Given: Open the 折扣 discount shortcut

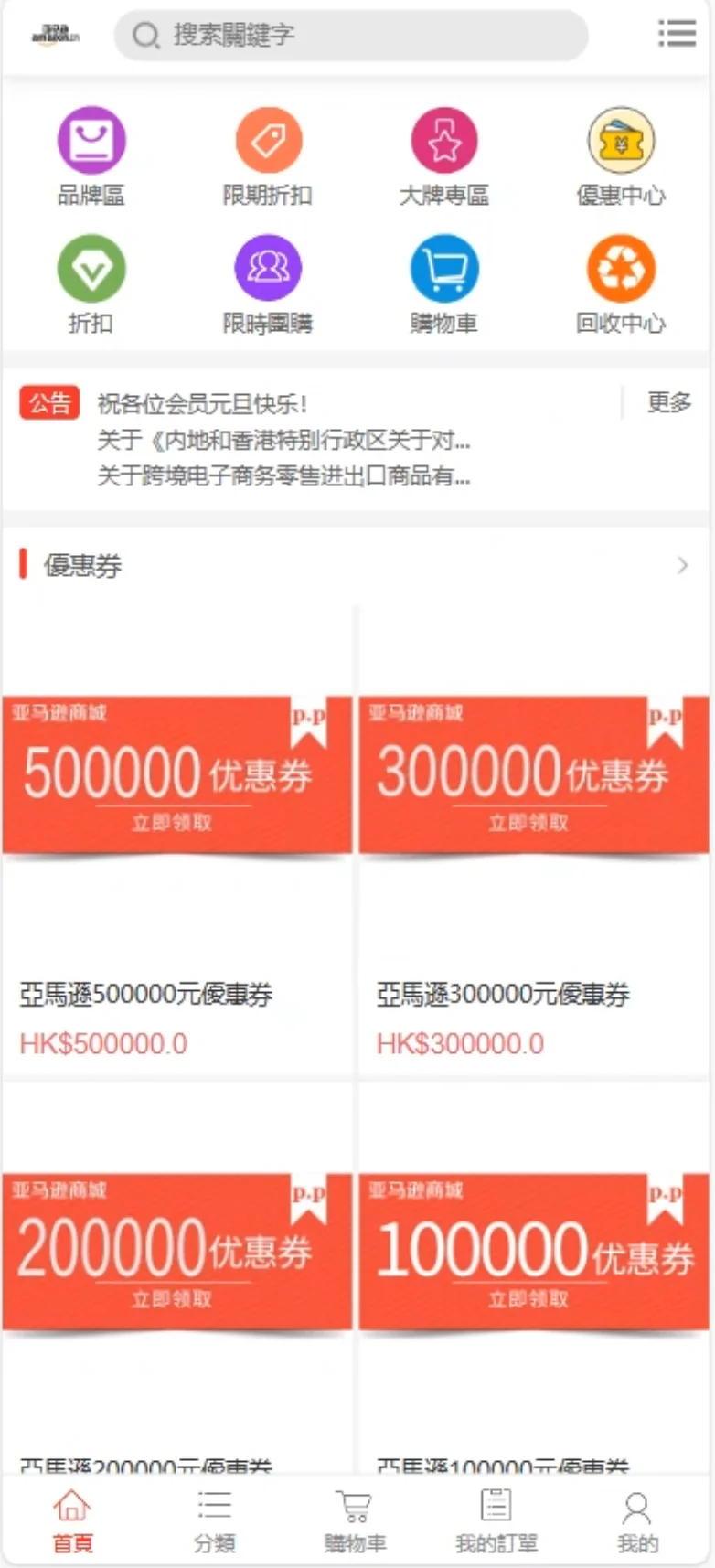Looking at the screenshot, I should tap(91, 283).
